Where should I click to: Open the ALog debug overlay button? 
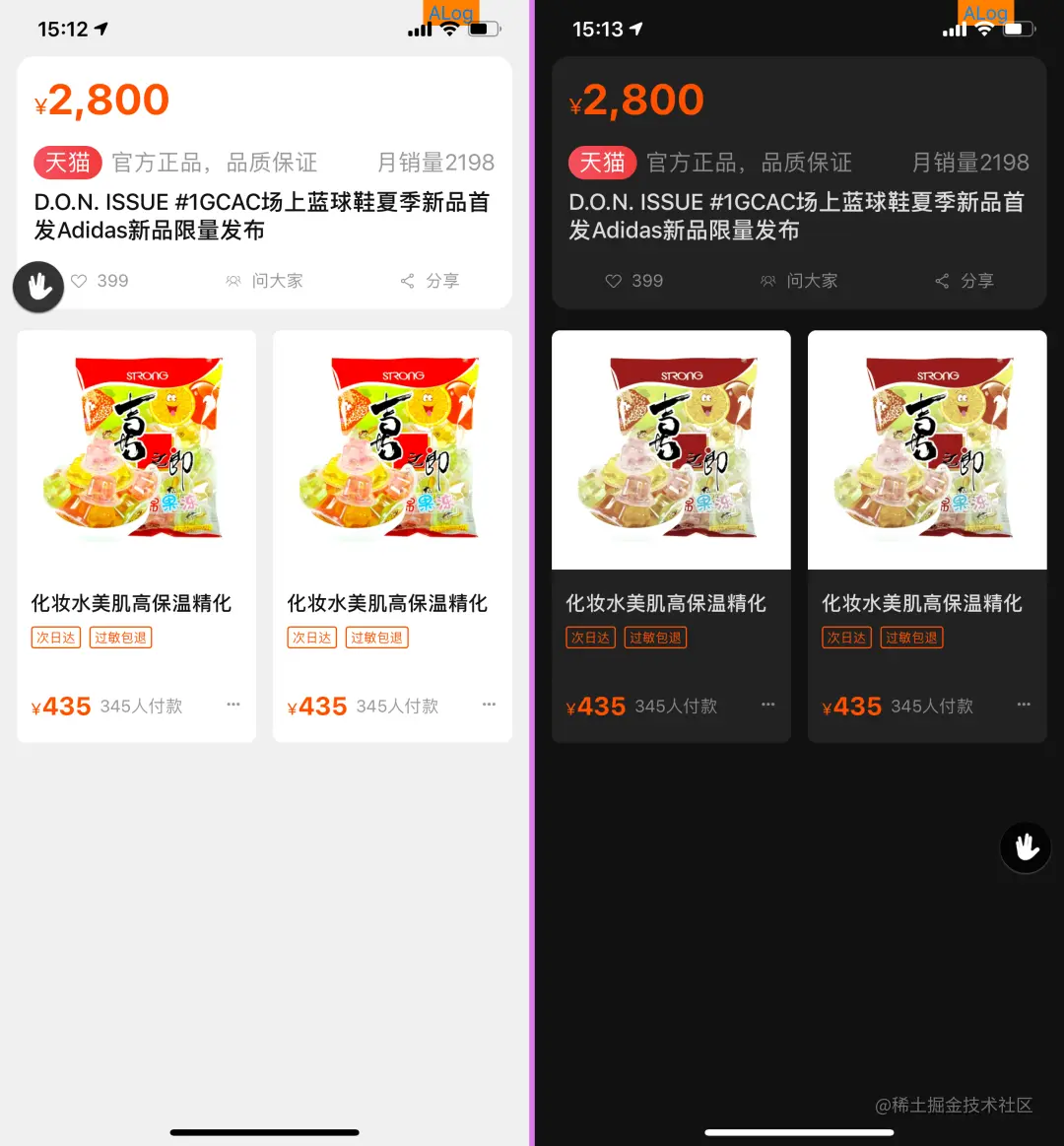pos(450,13)
